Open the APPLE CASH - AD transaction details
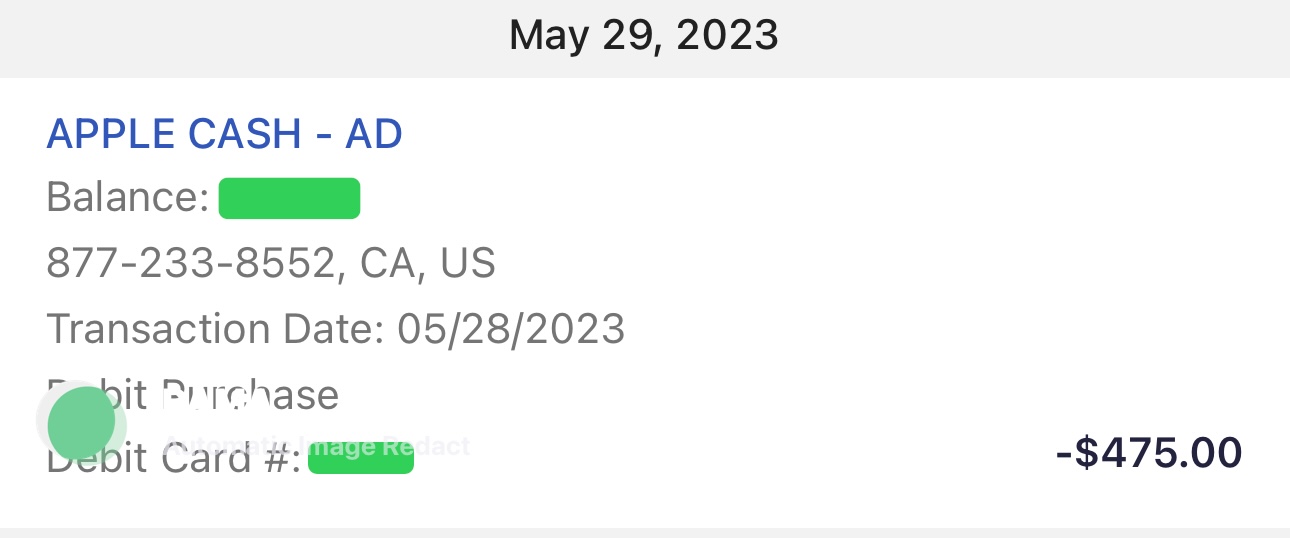The height and width of the screenshot is (538, 1290). 225,134
